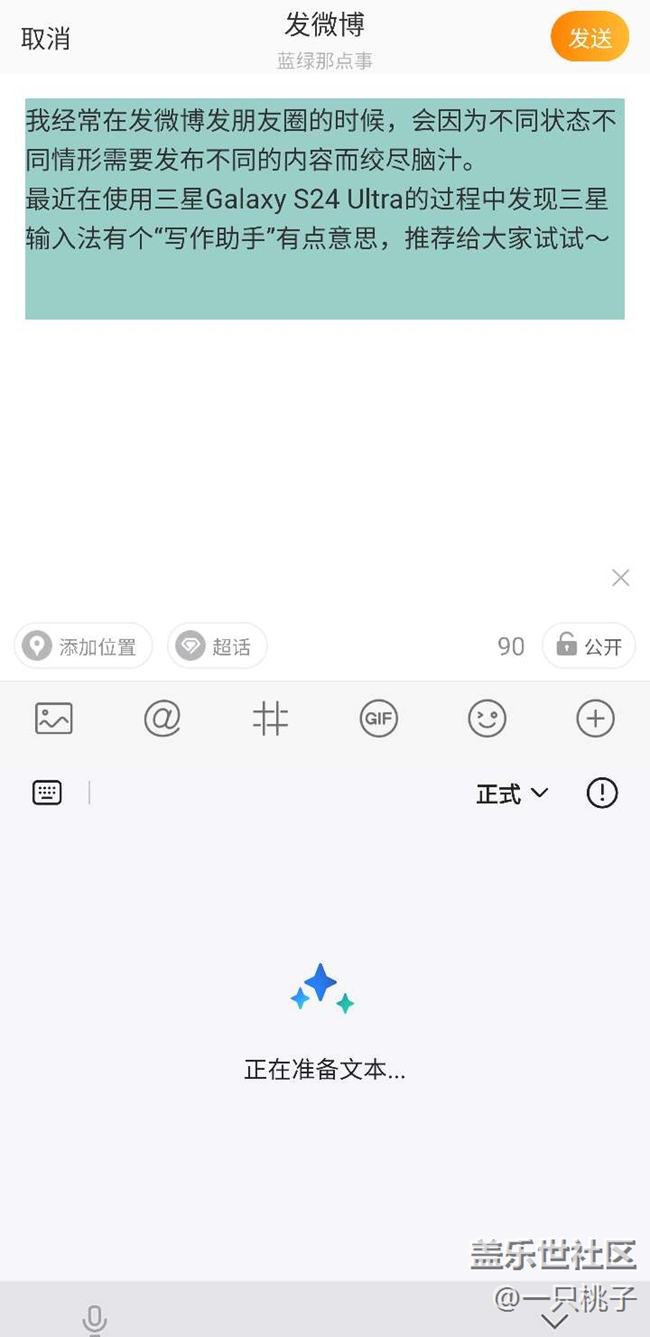Expand the 正式 writing style dropdown

512,794
